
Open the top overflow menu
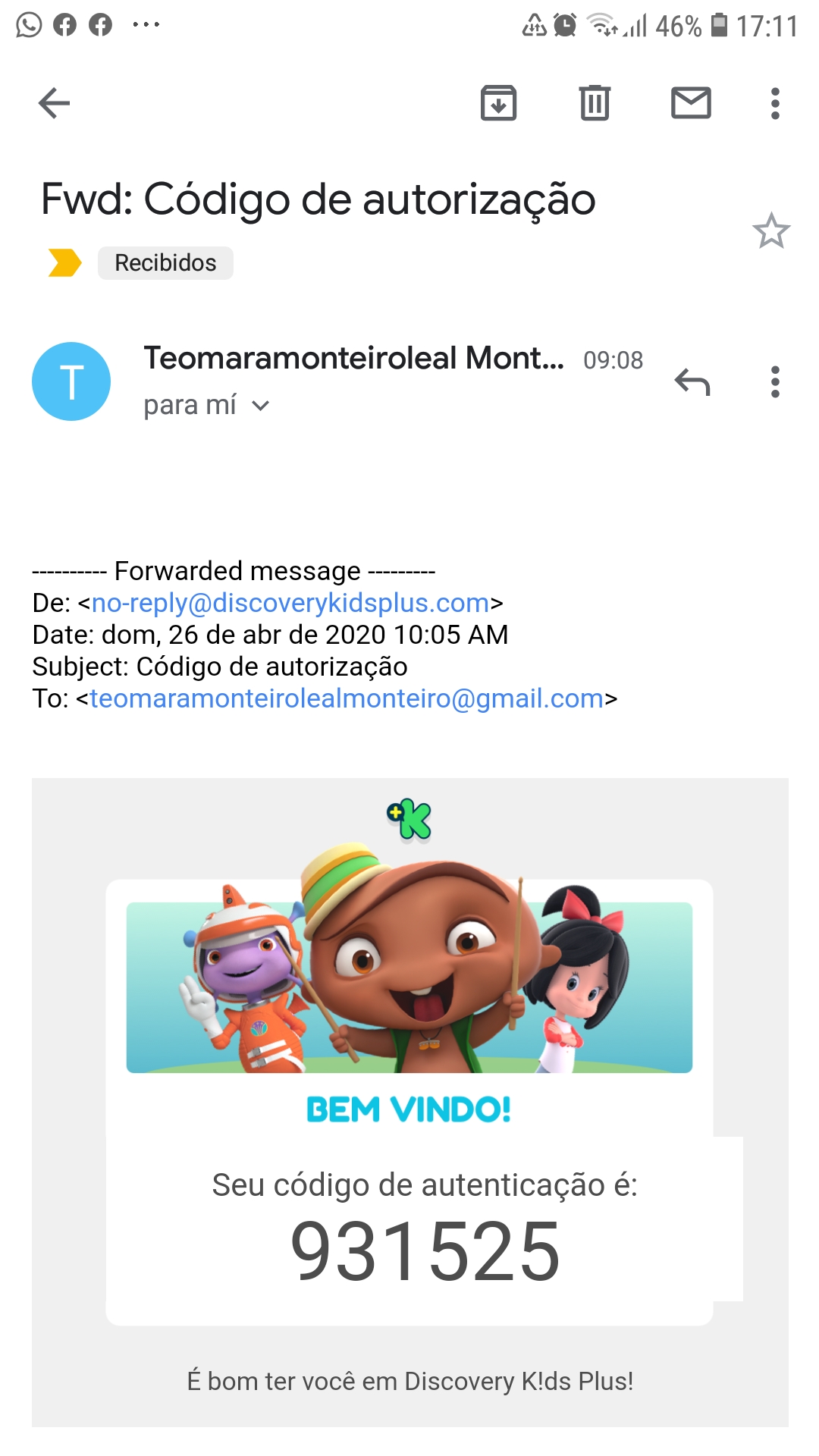(774, 103)
